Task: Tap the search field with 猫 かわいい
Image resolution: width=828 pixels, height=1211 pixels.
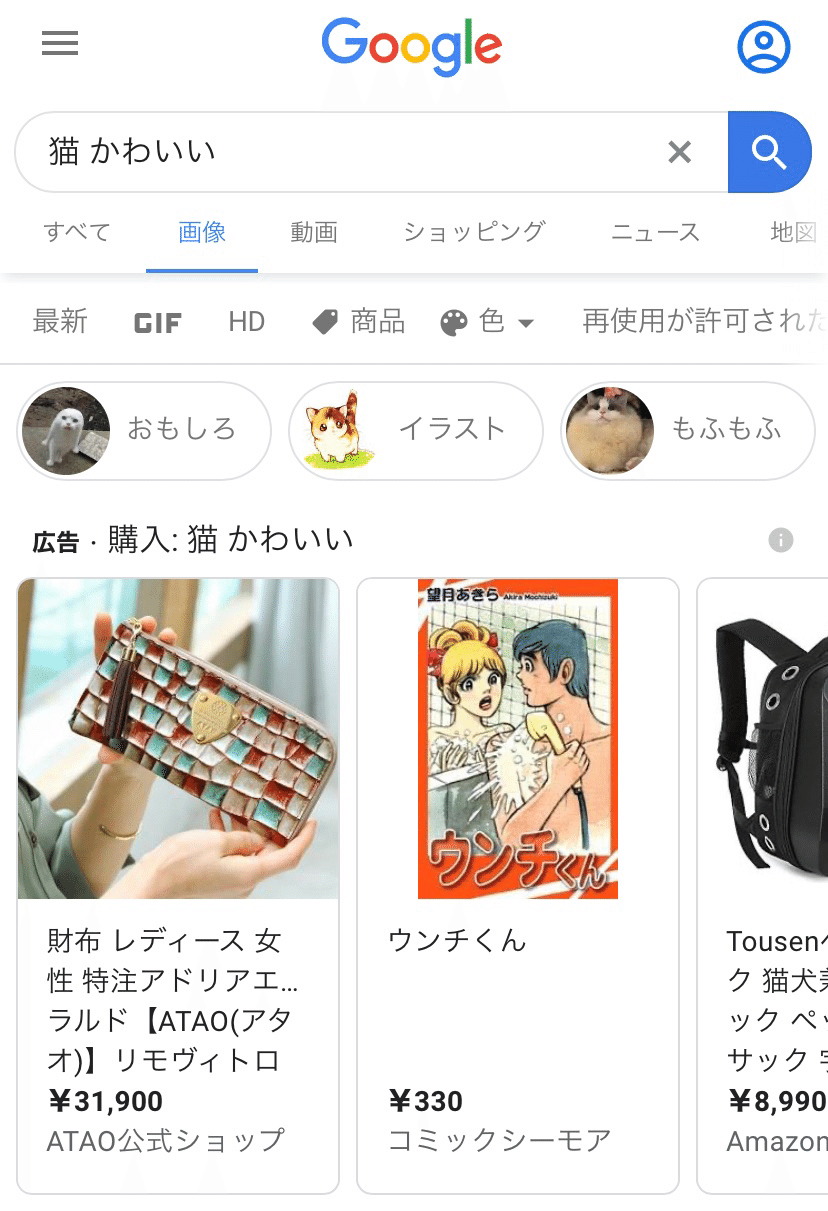Action: (340, 152)
